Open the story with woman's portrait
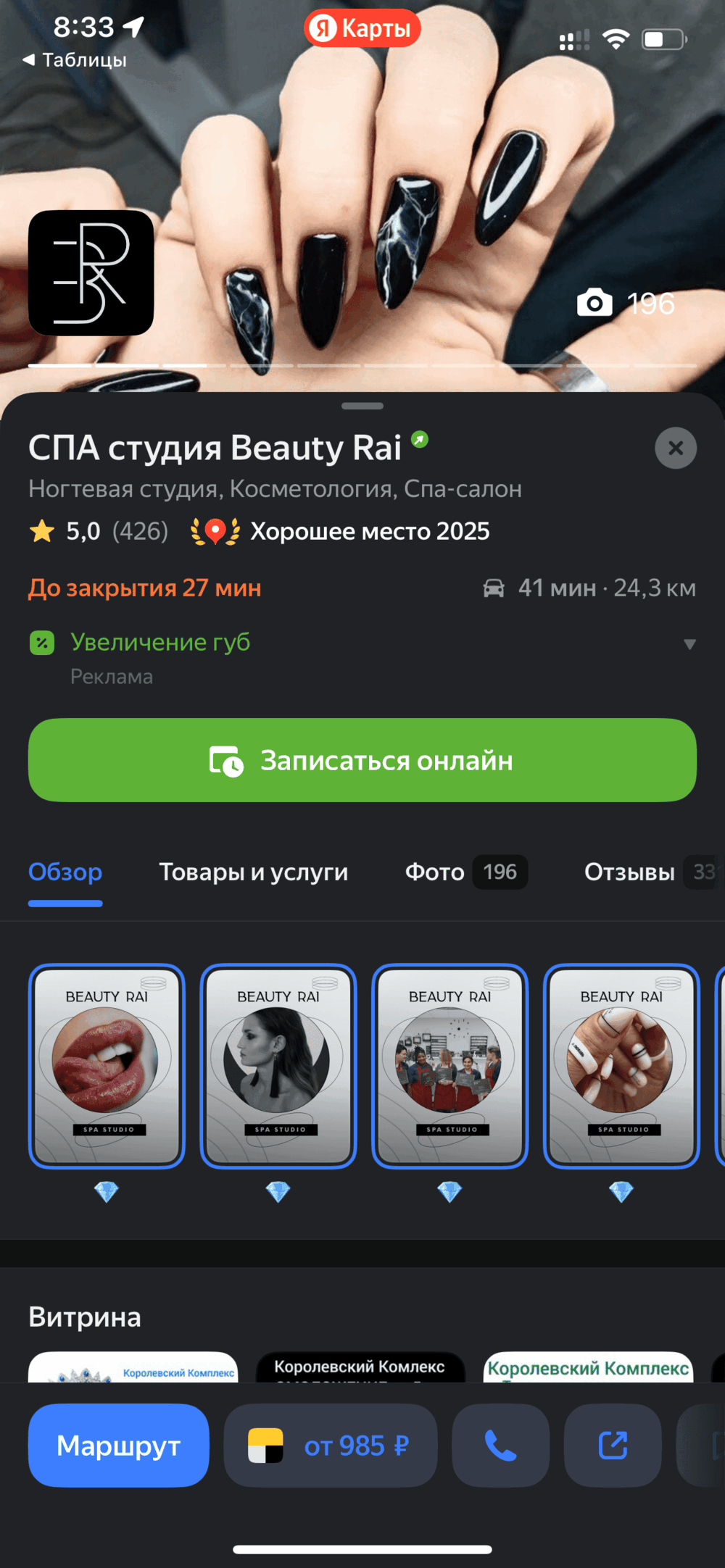This screenshot has height=1568, width=725. click(278, 1065)
